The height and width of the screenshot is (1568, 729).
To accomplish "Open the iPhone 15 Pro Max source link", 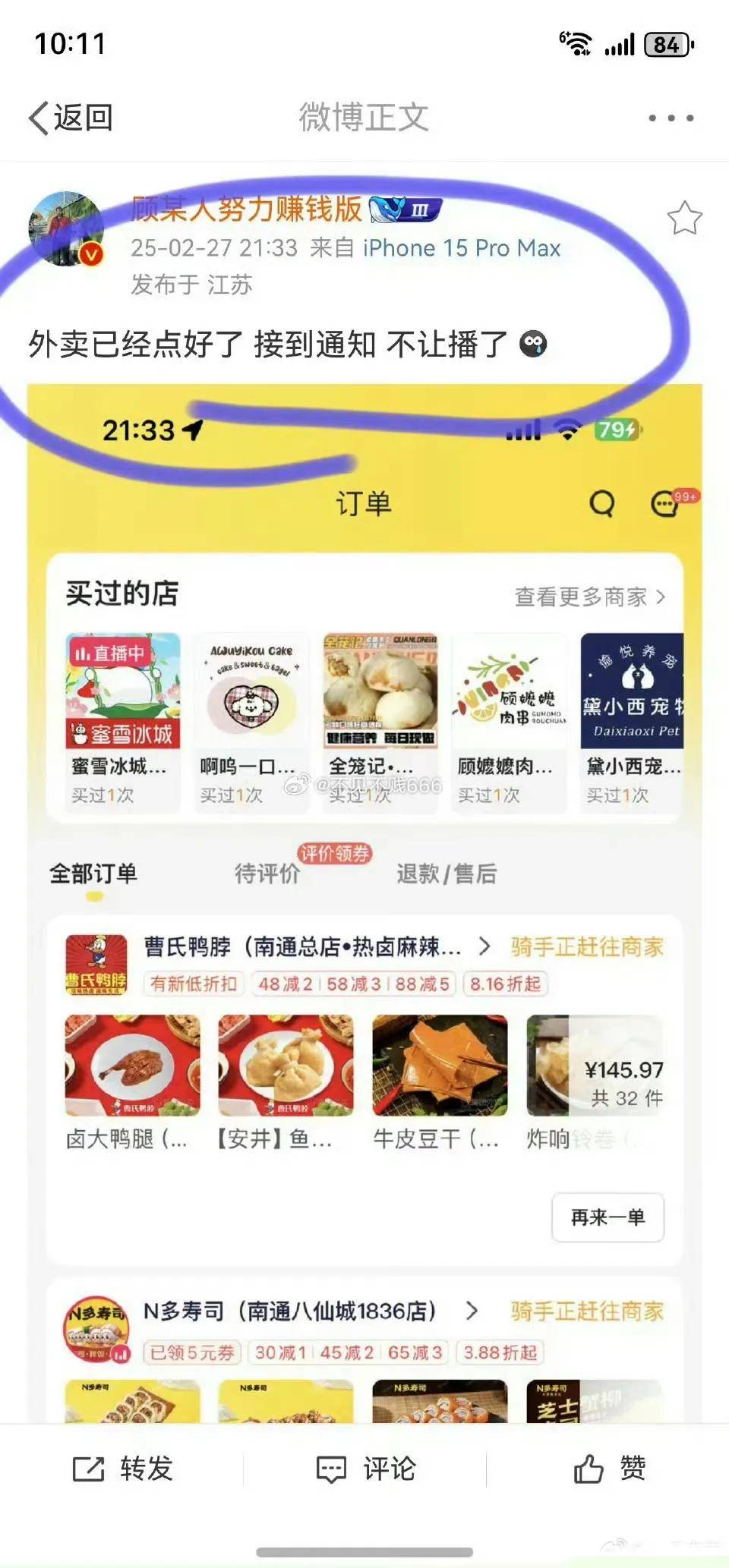I will [x=461, y=248].
